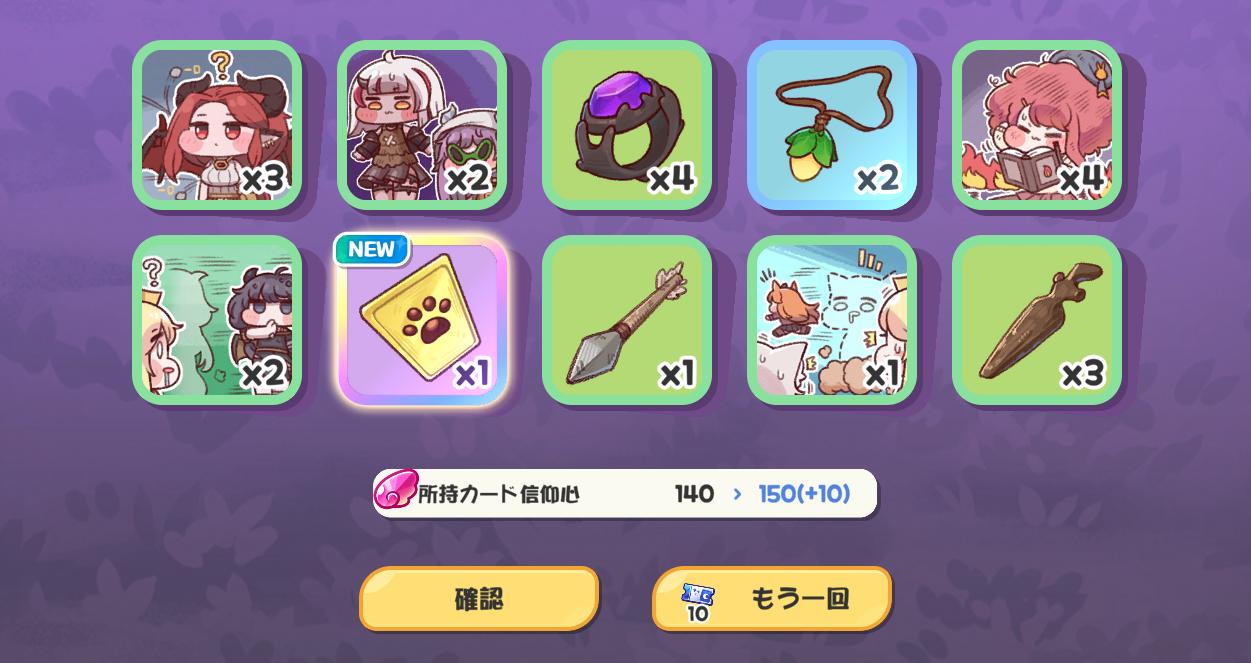
Task: Select the wooden dagger x3 card
Action: [x=1037, y=320]
